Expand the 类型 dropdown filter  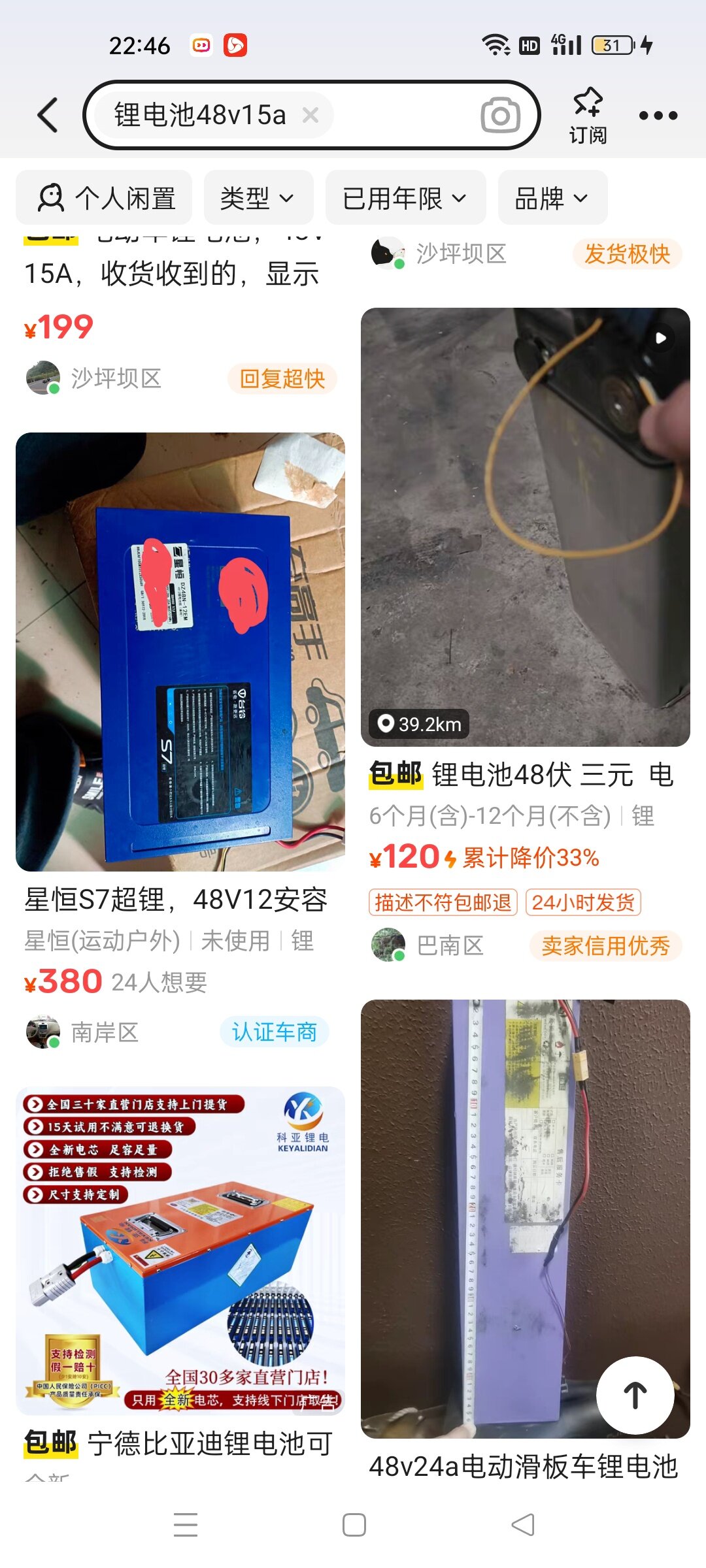click(258, 198)
